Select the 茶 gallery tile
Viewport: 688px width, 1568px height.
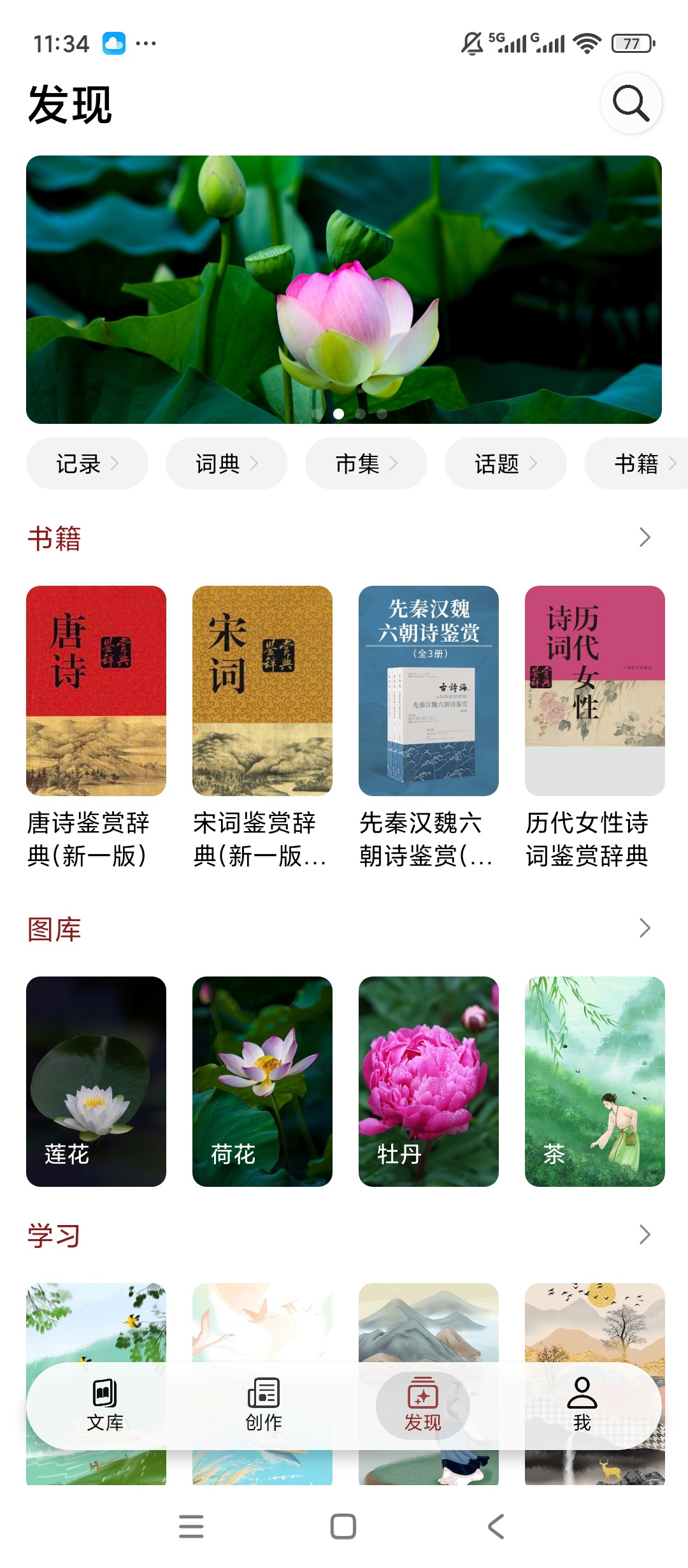595,1082
